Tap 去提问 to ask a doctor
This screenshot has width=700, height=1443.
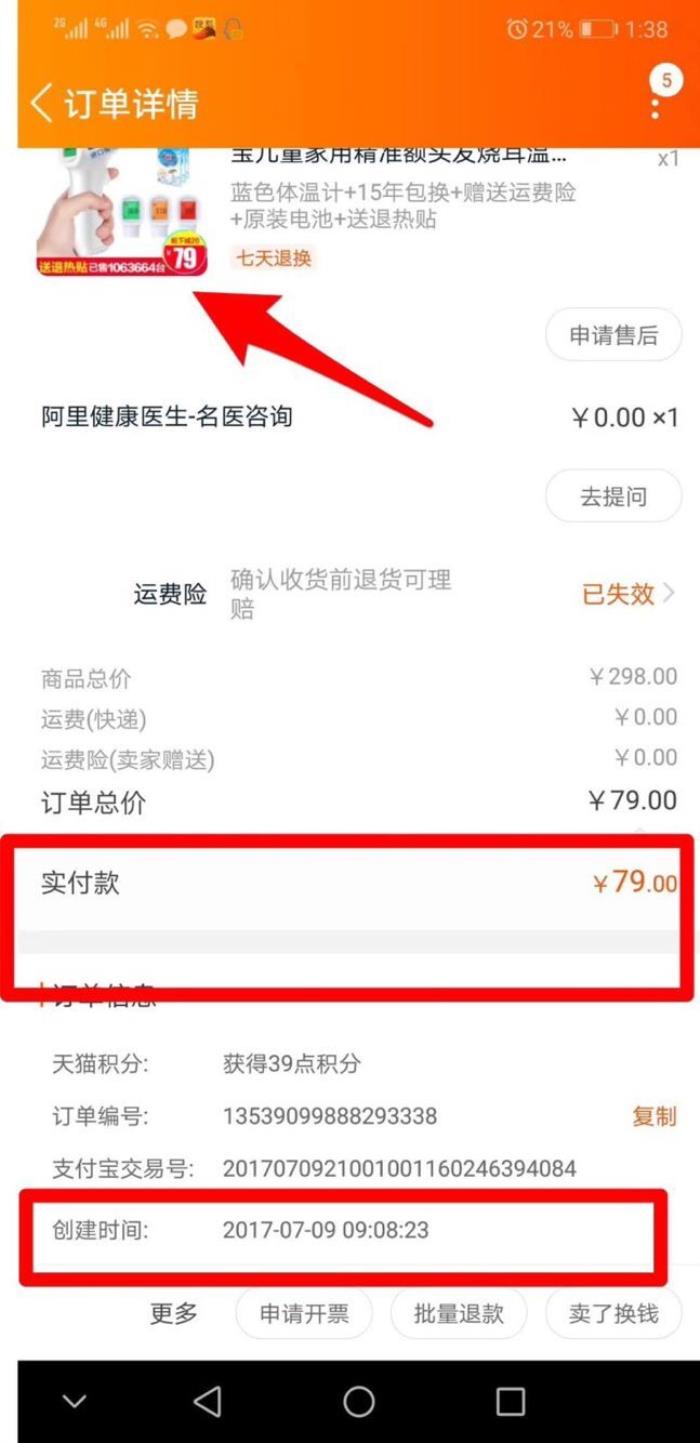[x=613, y=496]
